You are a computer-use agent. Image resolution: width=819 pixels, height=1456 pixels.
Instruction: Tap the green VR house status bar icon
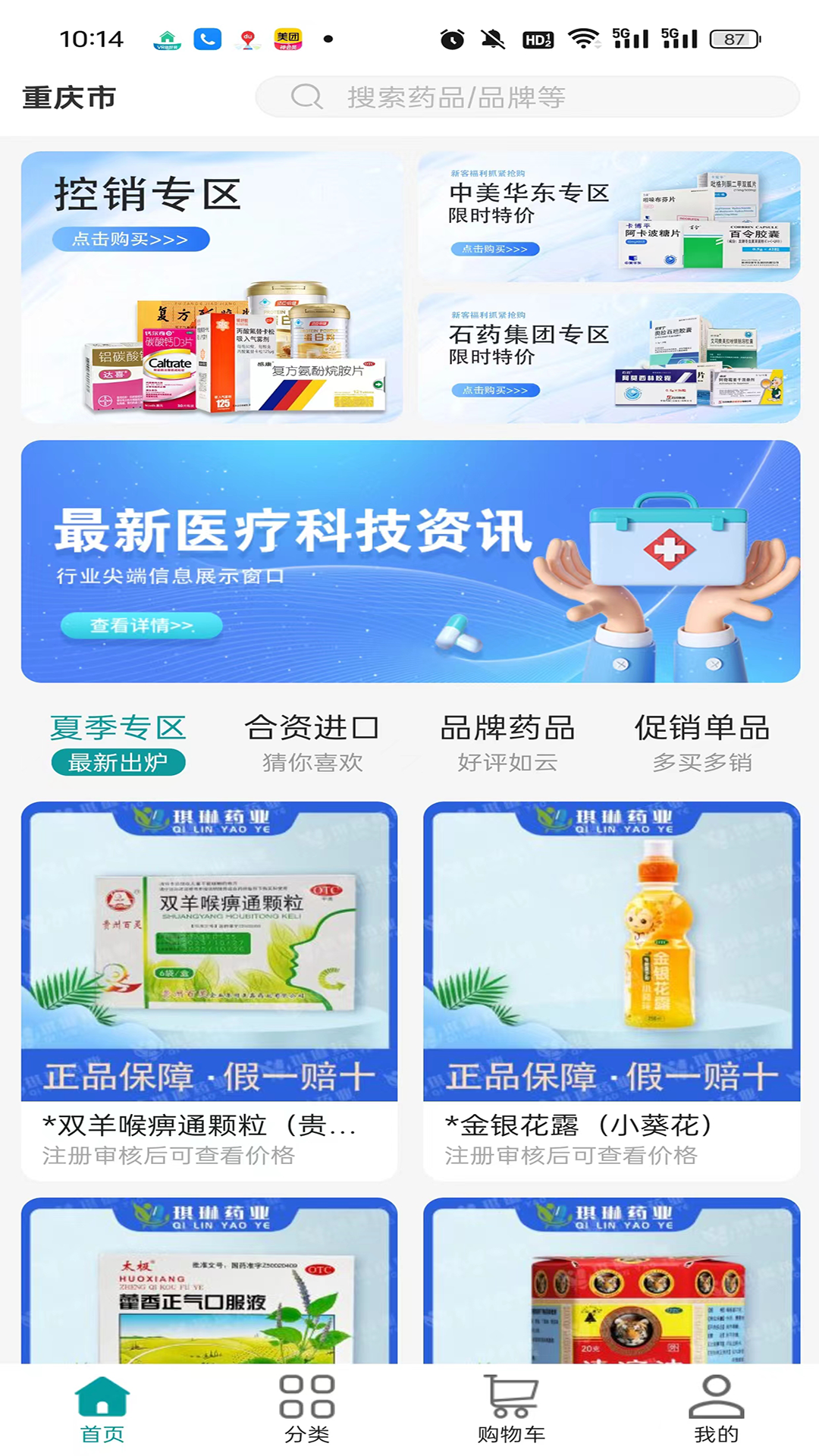168,38
